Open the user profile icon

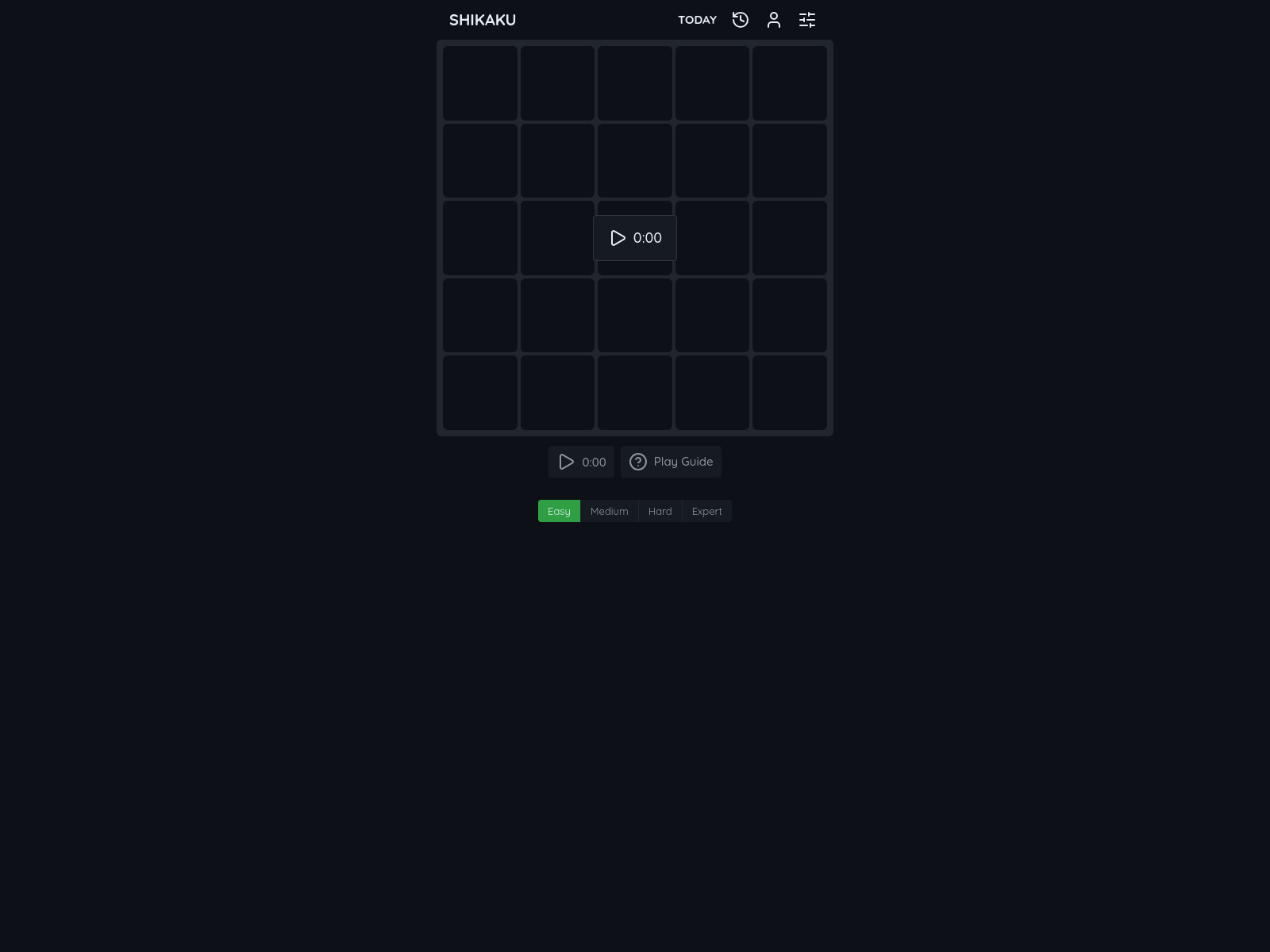pyautogui.click(x=774, y=20)
